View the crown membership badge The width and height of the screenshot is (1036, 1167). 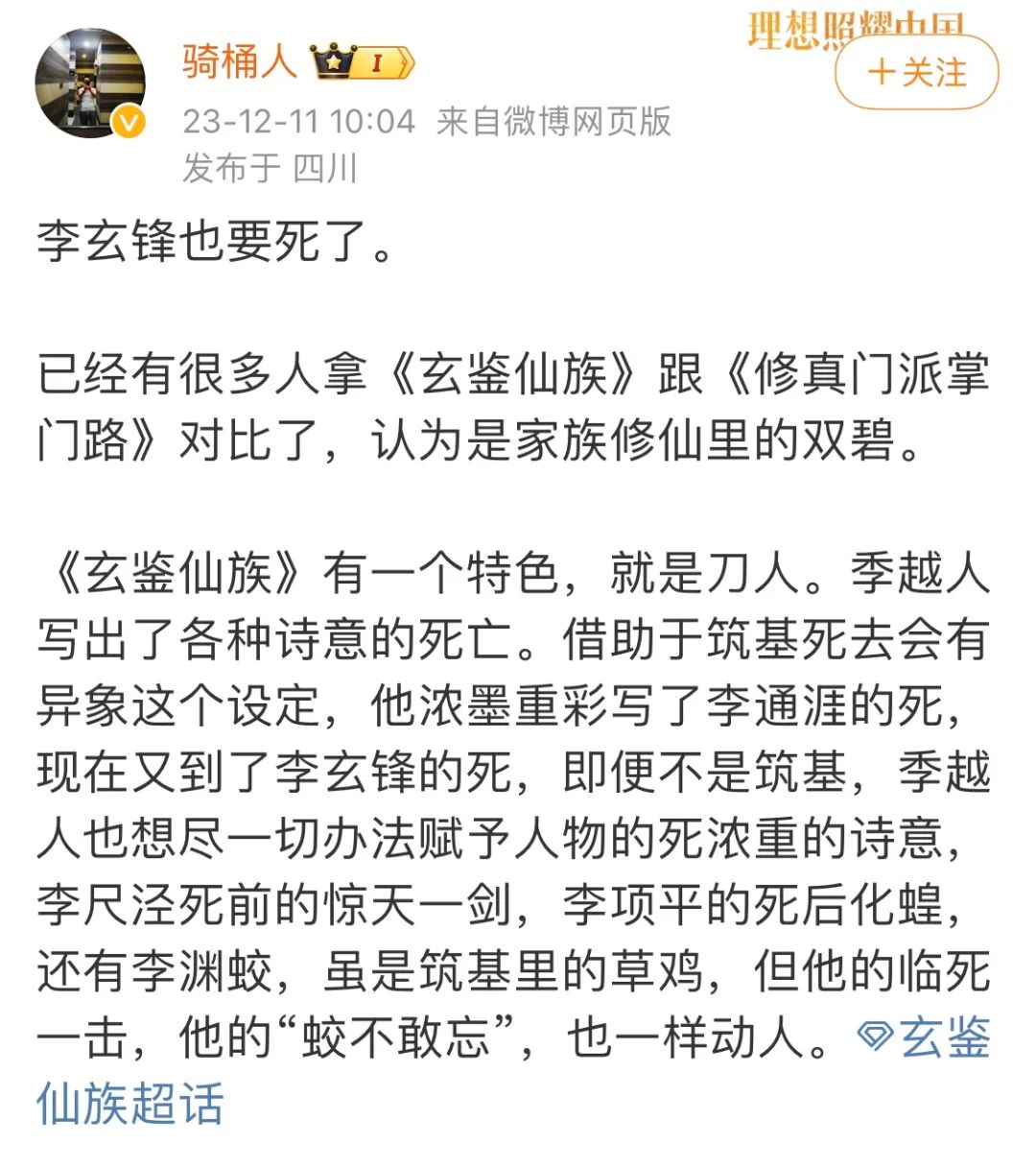tap(362, 62)
